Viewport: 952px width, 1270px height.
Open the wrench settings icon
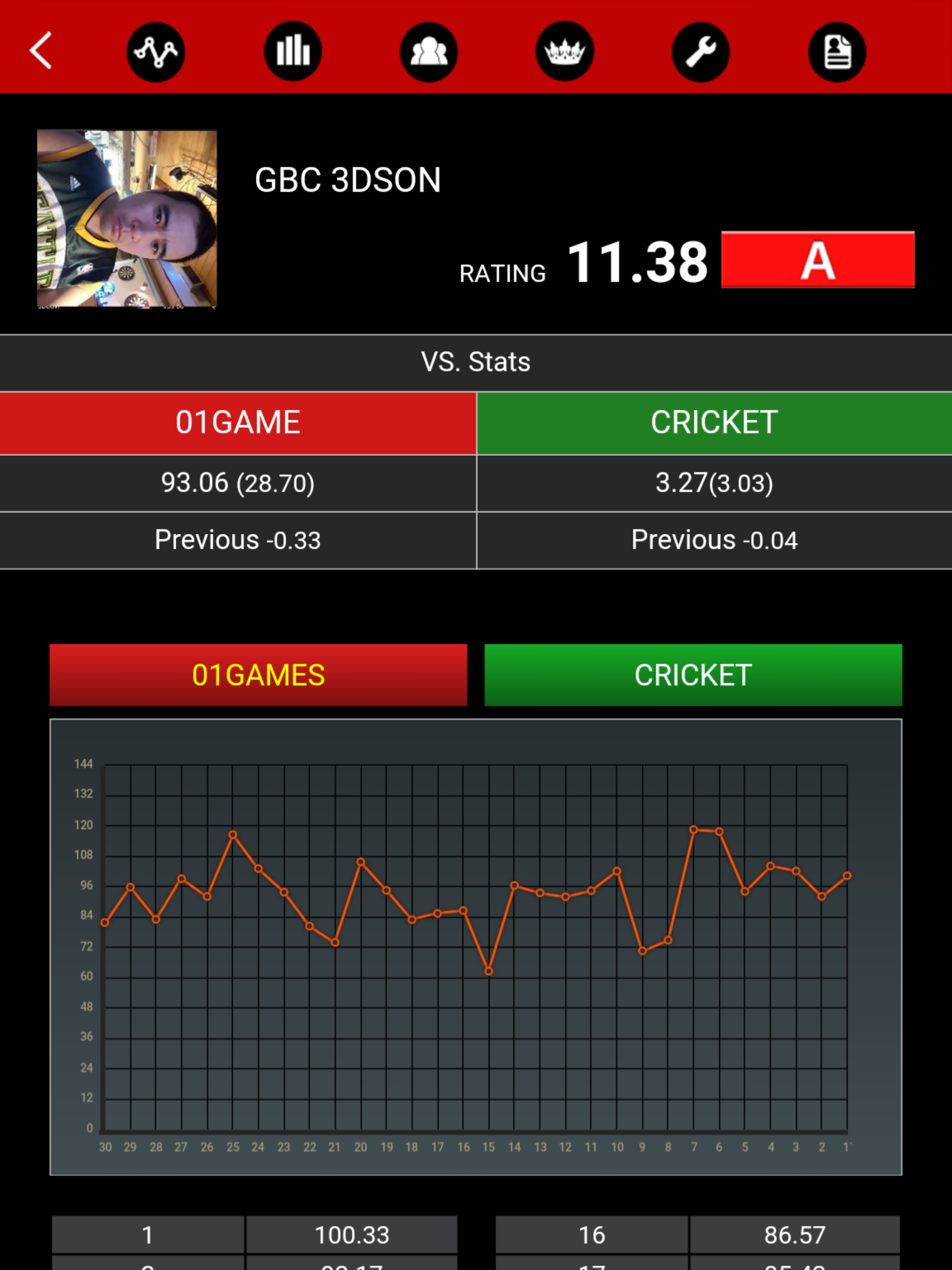[701, 52]
